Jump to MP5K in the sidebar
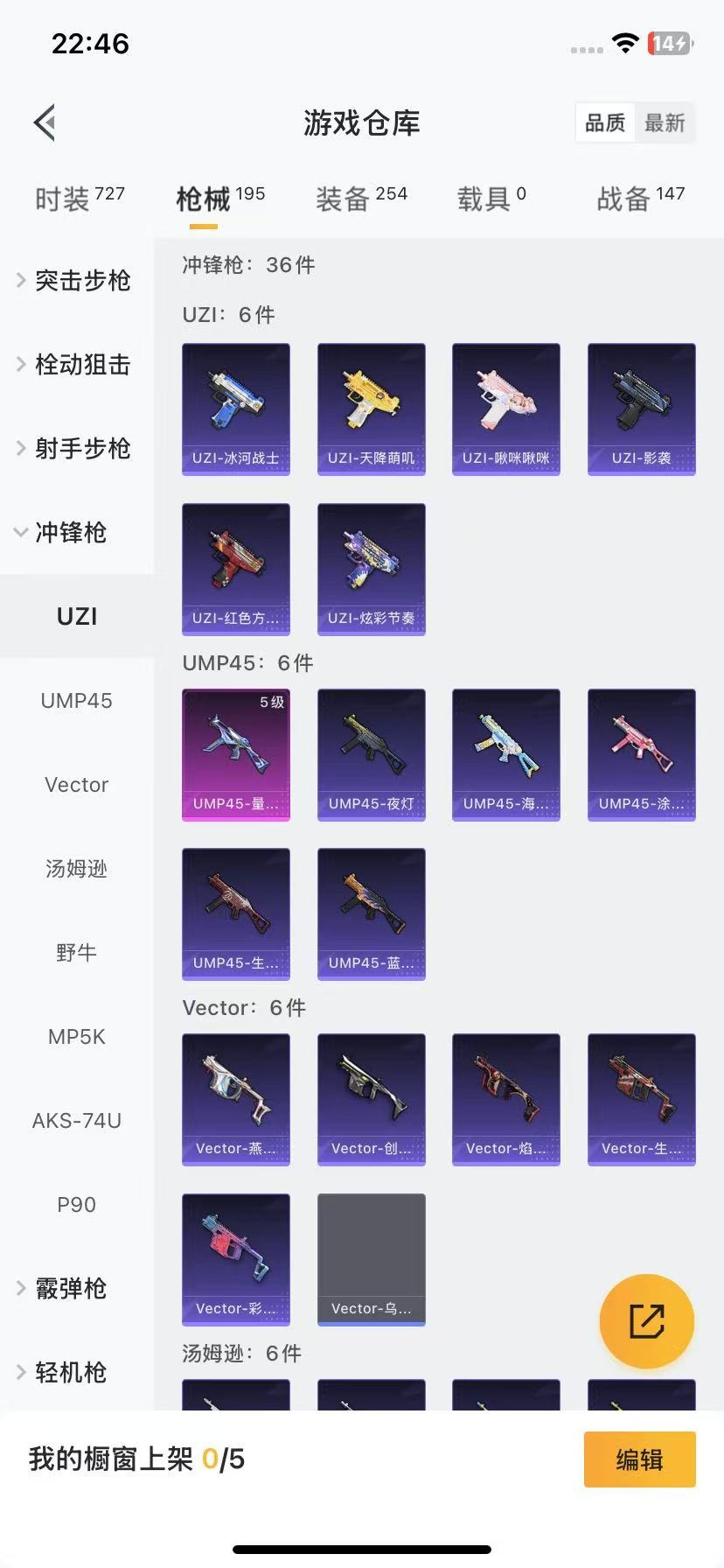724x1568 pixels. coord(77,1036)
